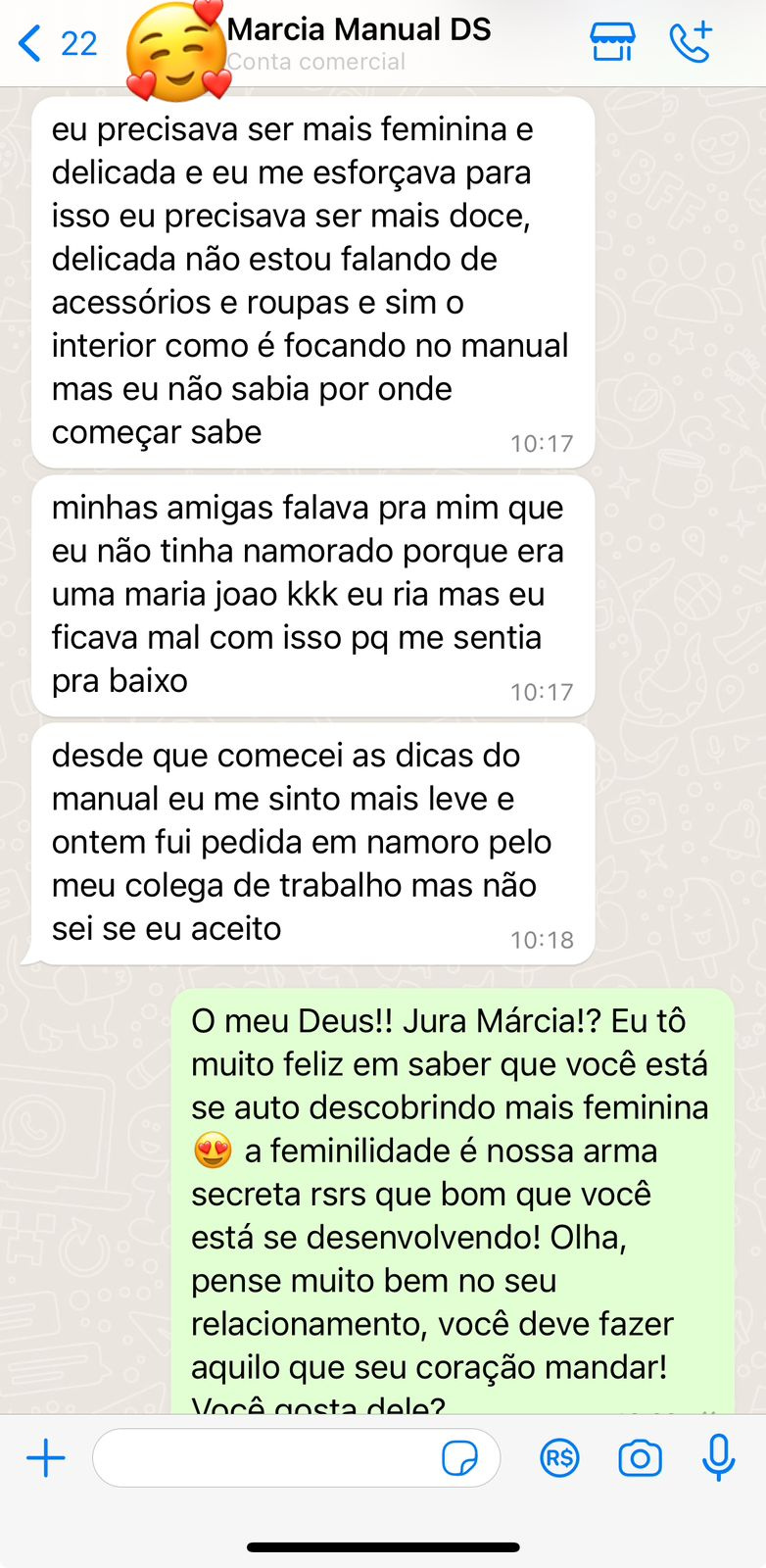Send a payment in R$
766x1568 pixels.
click(559, 1458)
